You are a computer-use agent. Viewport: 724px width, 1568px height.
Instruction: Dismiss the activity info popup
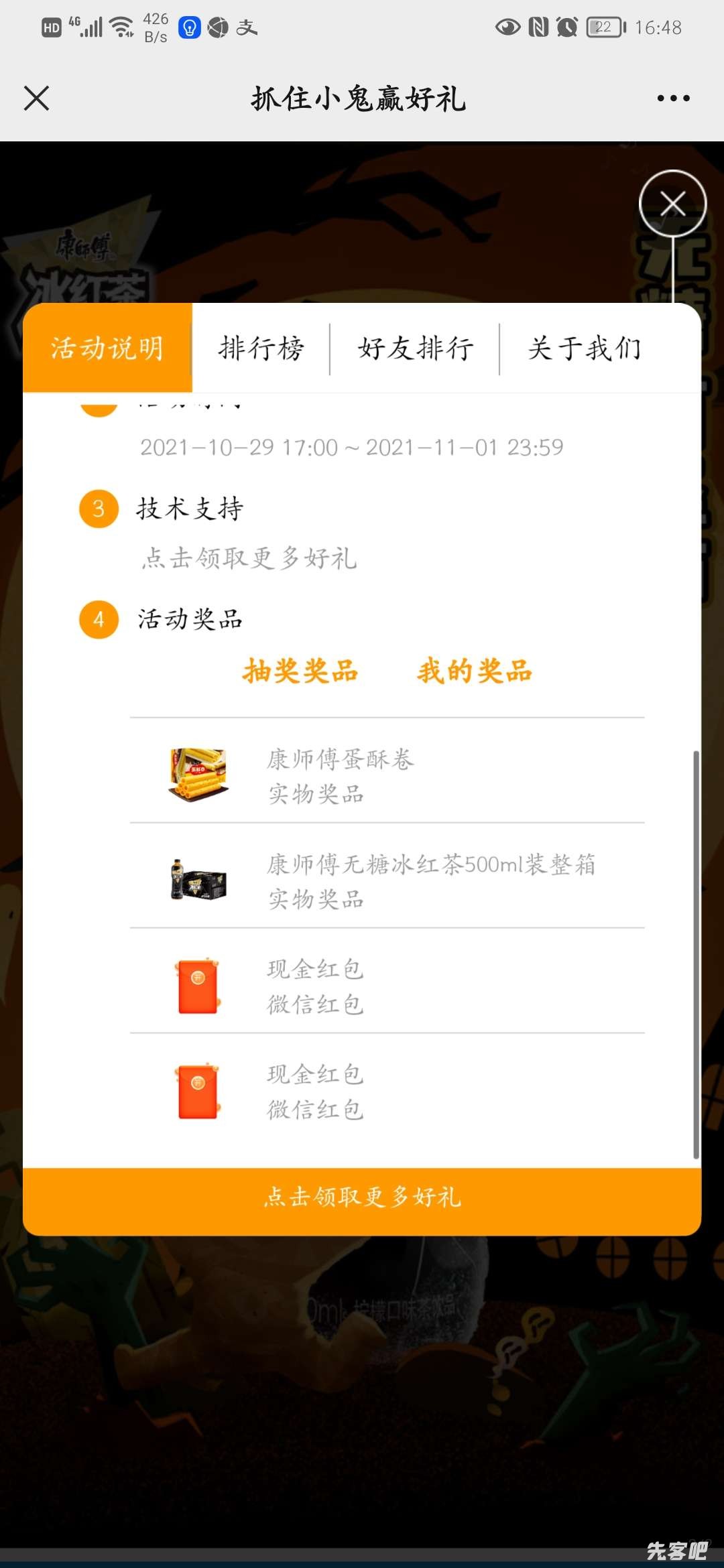672,204
